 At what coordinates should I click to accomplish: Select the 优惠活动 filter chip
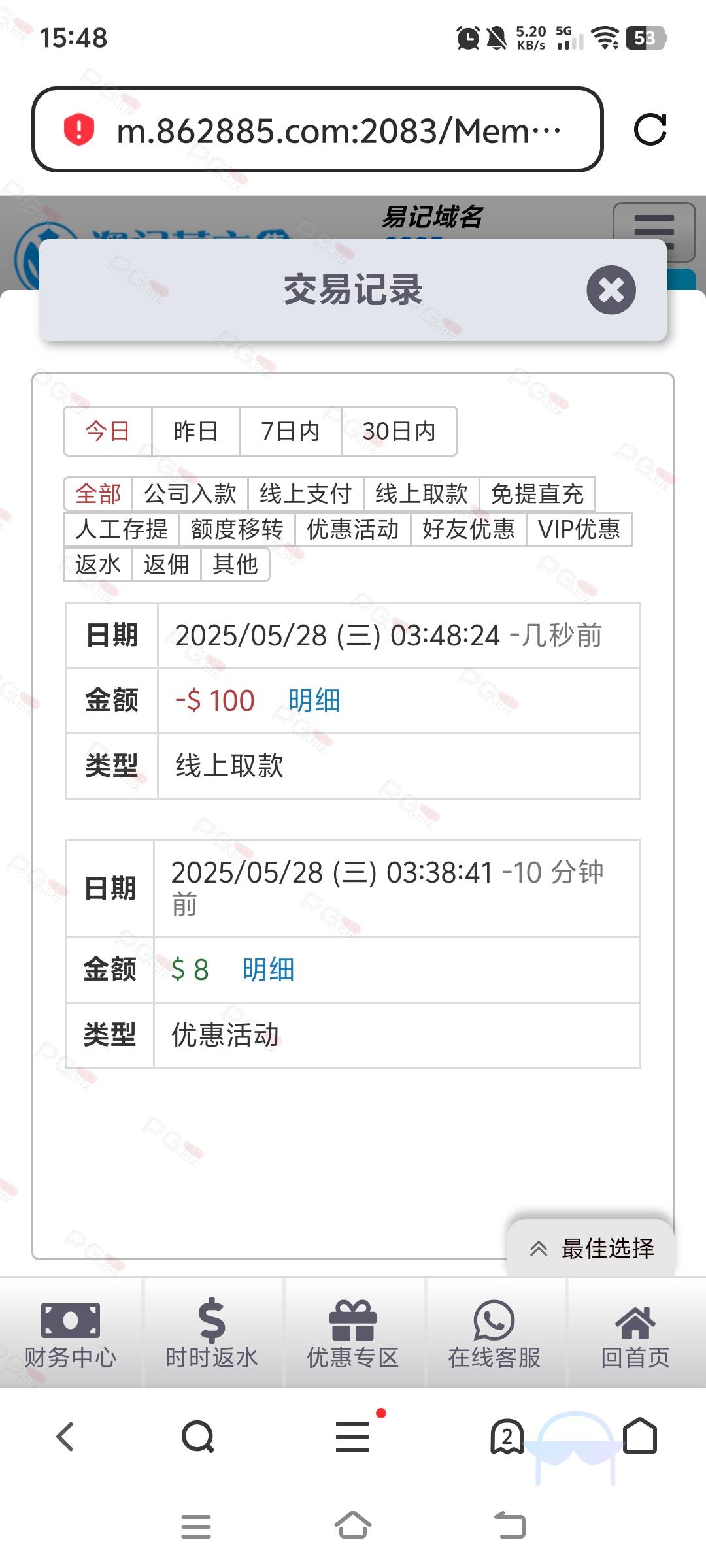tap(352, 529)
